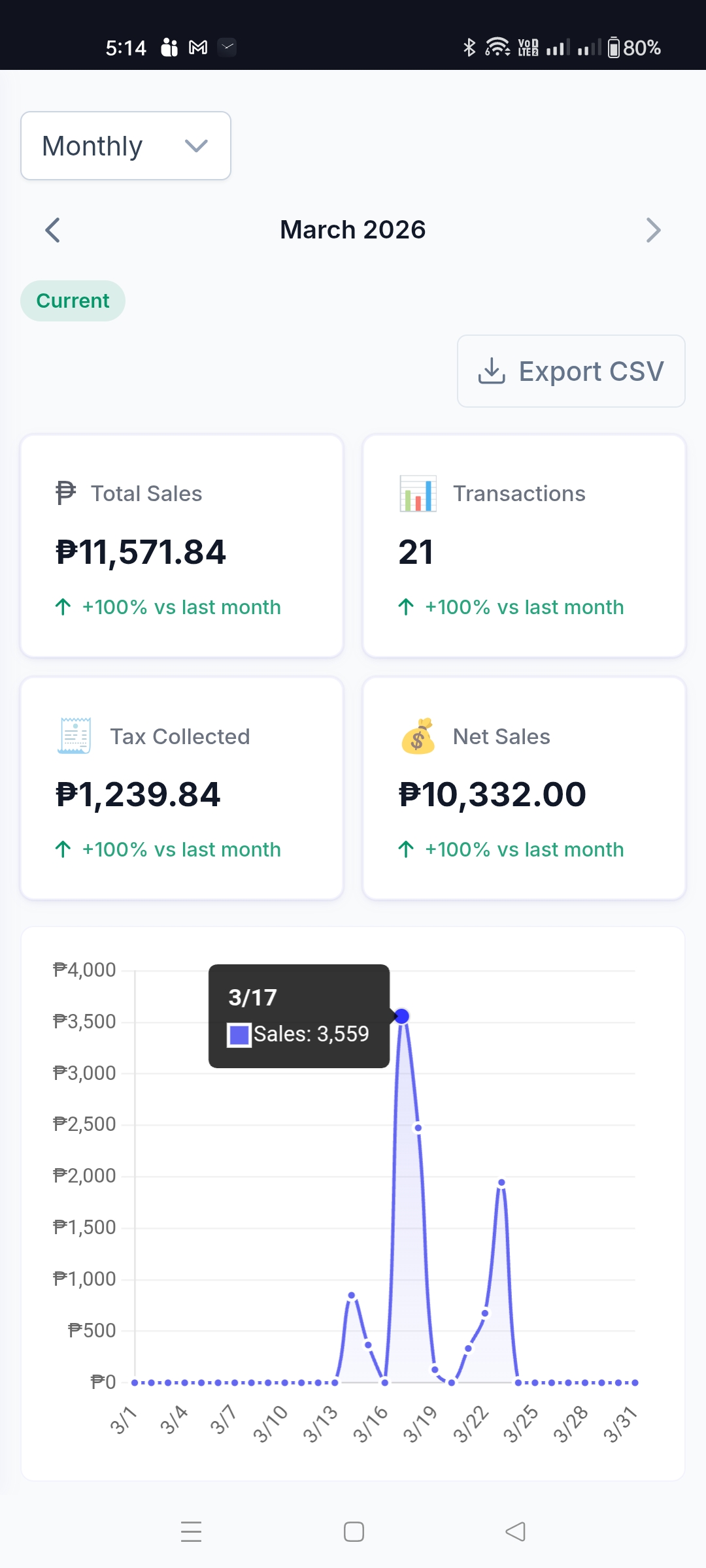
Task: Click the peso sign icon beside Total Sales
Action: (68, 493)
